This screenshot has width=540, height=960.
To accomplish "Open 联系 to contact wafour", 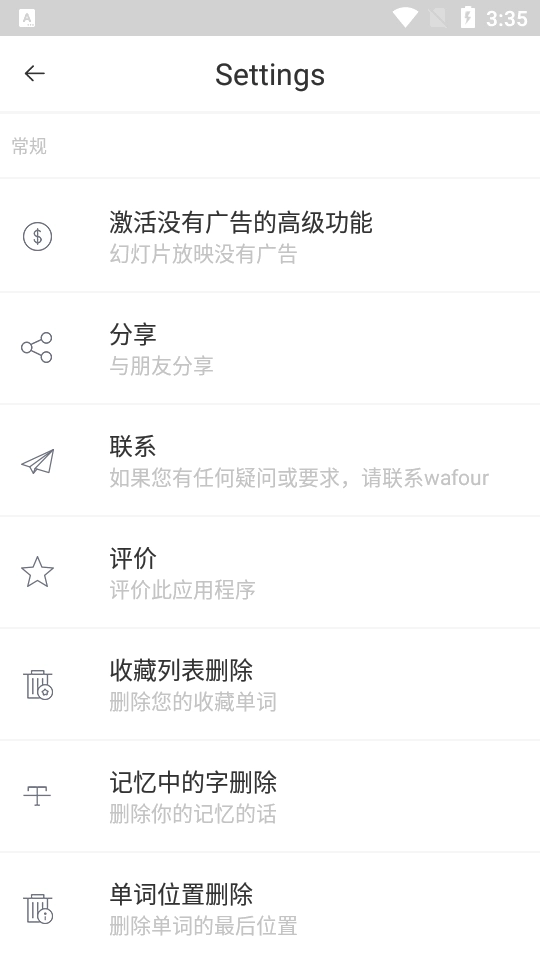I will (x=270, y=460).
